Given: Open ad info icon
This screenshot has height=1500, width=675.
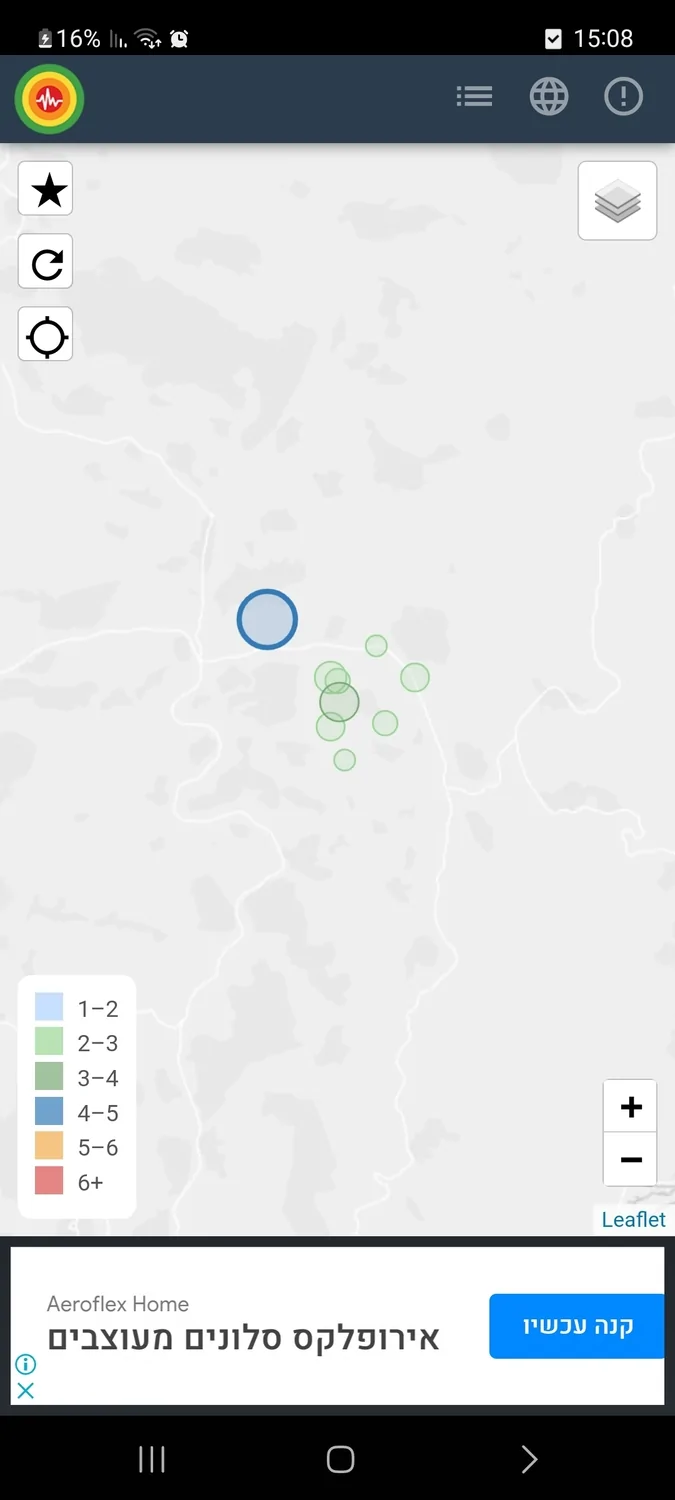Looking at the screenshot, I should [x=26, y=1364].
